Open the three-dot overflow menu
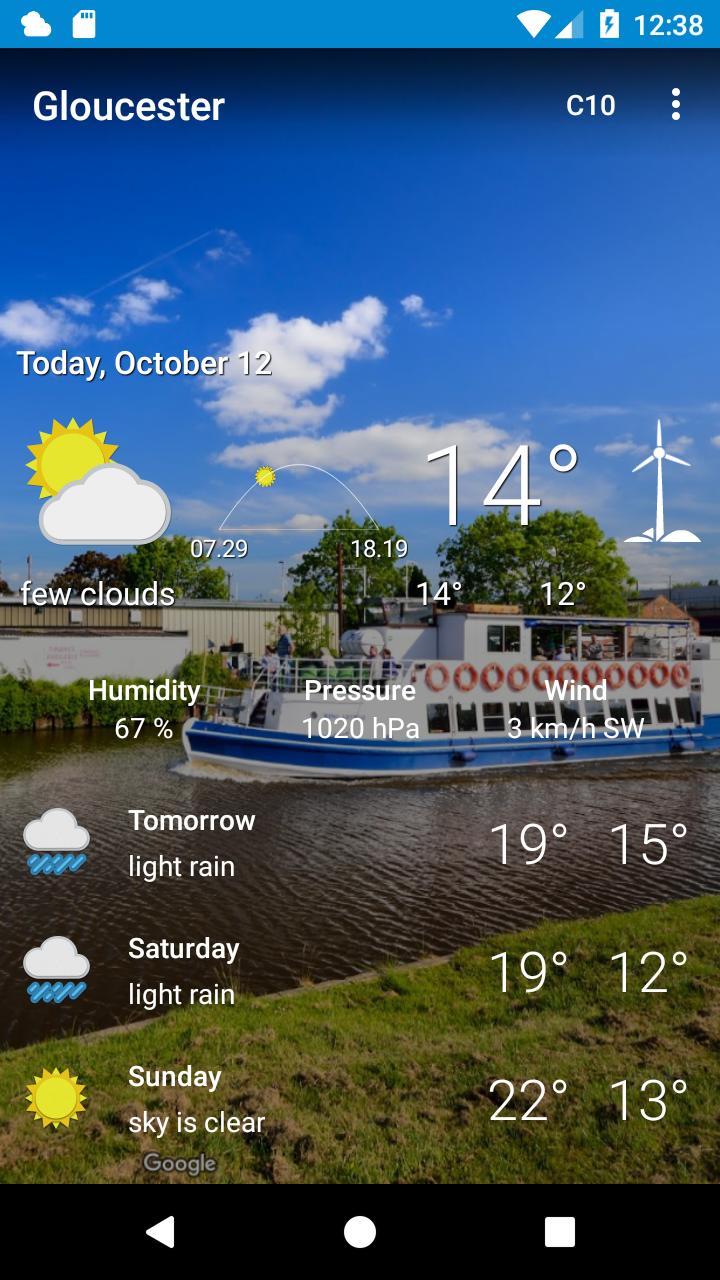The image size is (720, 1280). click(676, 106)
